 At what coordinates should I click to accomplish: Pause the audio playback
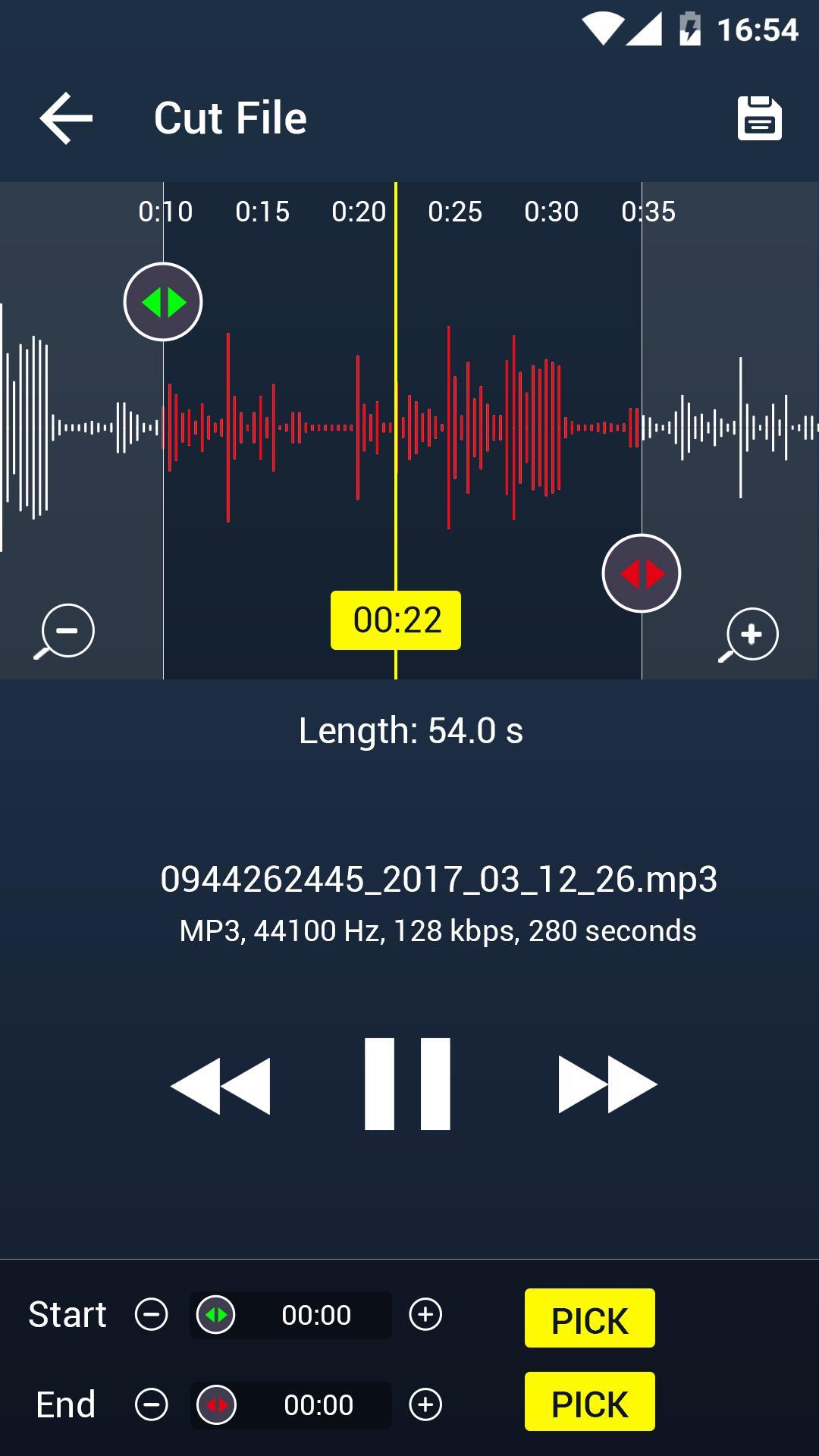(407, 1084)
